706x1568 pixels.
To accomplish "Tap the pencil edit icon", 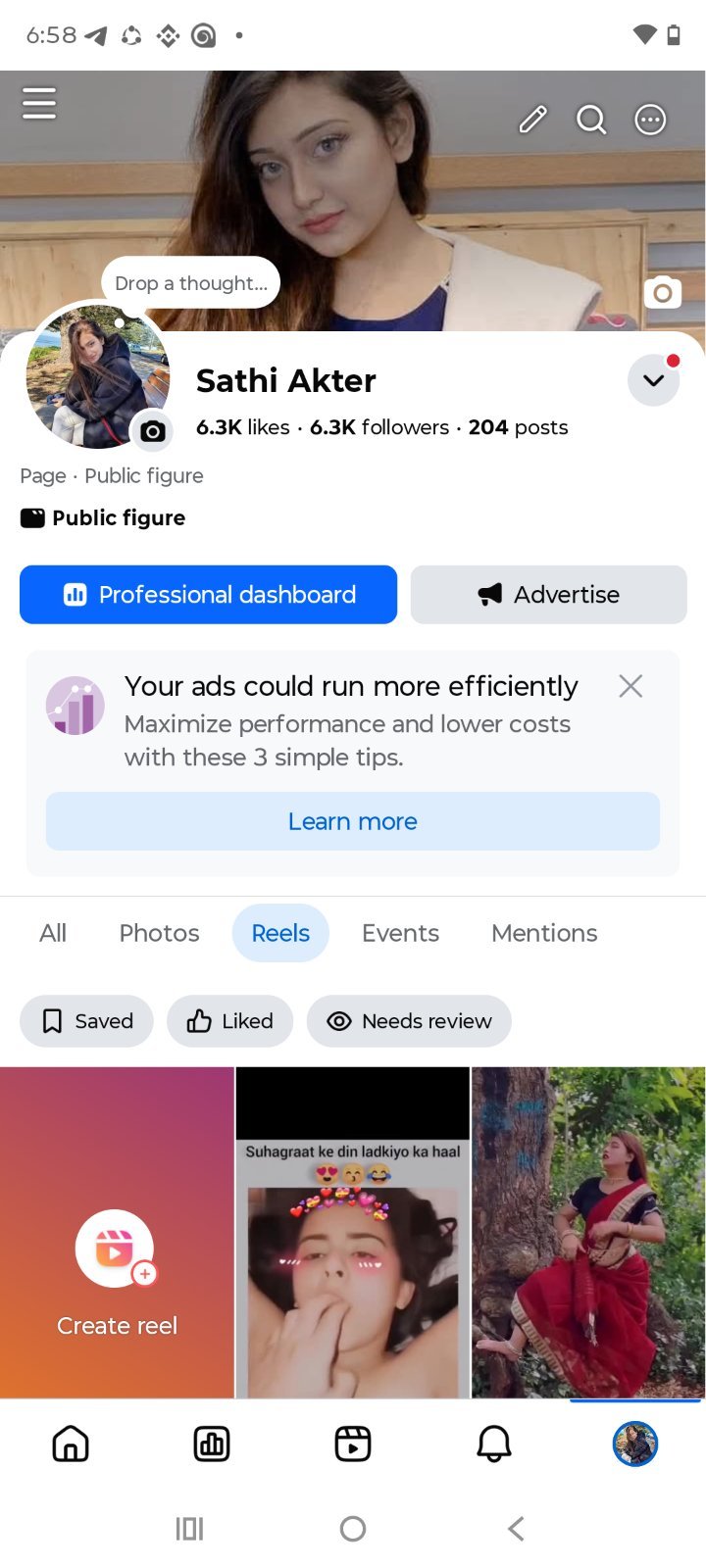I will click(533, 120).
